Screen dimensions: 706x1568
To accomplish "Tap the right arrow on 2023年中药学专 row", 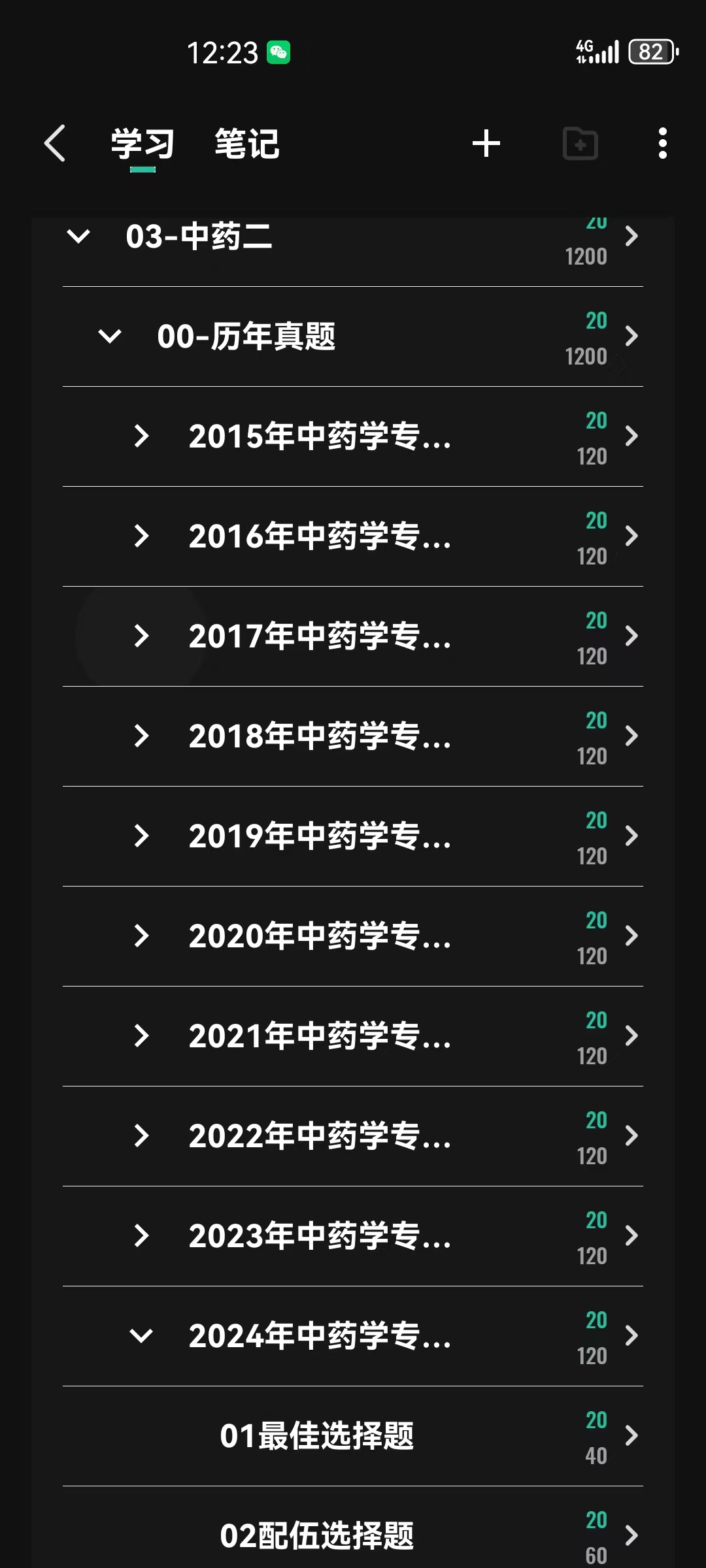I will pos(631,1235).
